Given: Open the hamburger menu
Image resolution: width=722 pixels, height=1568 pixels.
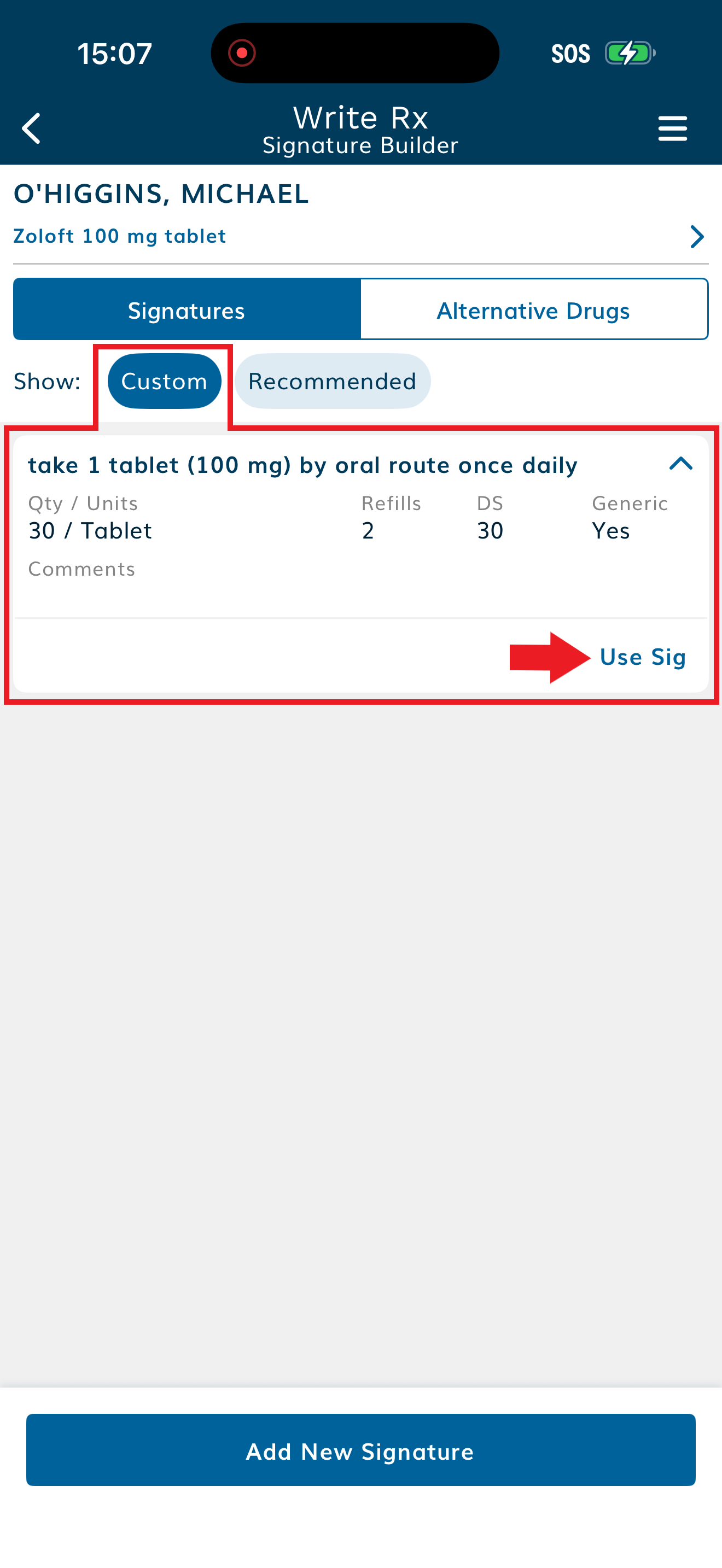Looking at the screenshot, I should 672,128.
